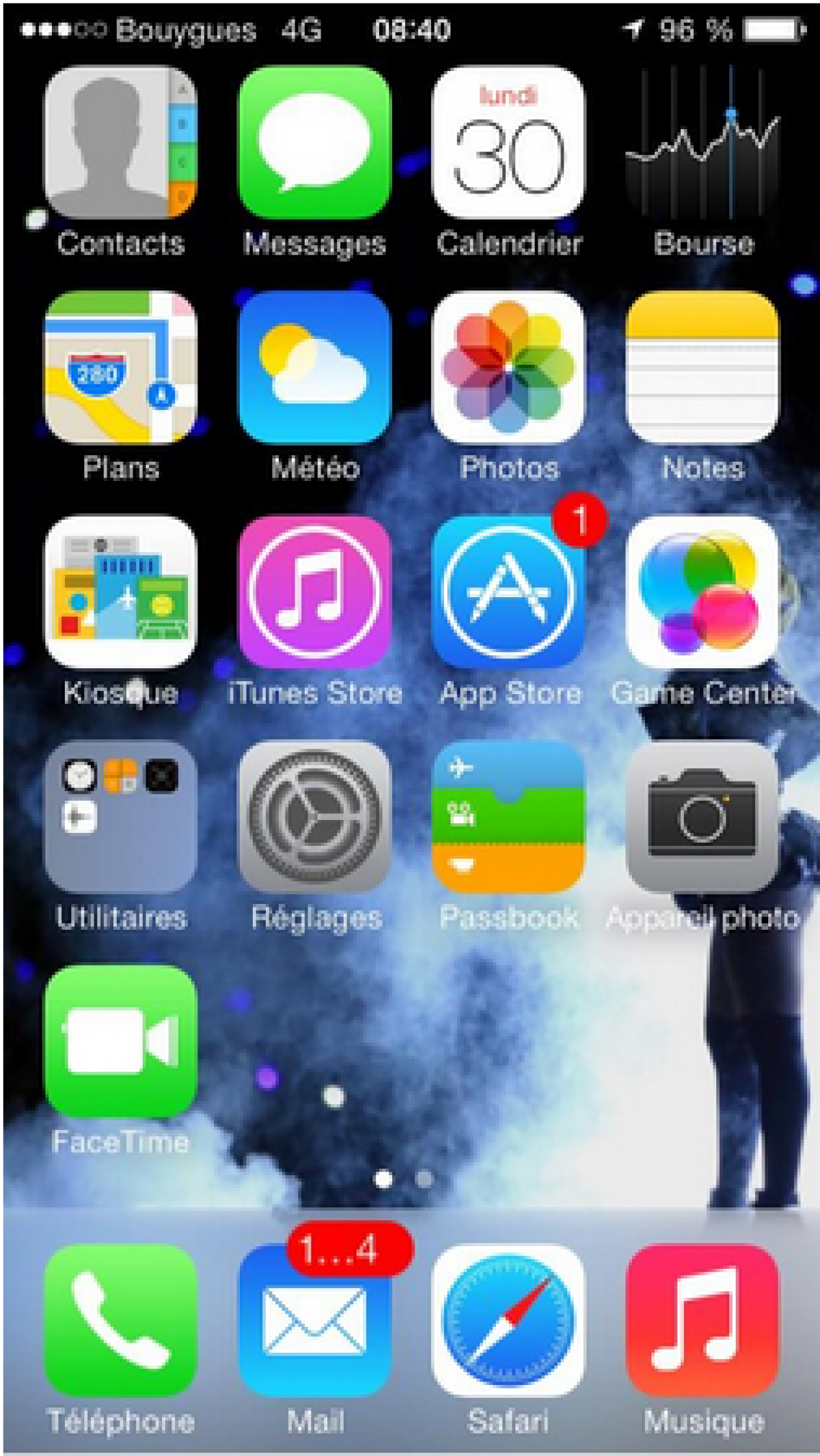Screen dimensions: 820x1456
Task: Launch the Notes app
Action: click(702, 368)
